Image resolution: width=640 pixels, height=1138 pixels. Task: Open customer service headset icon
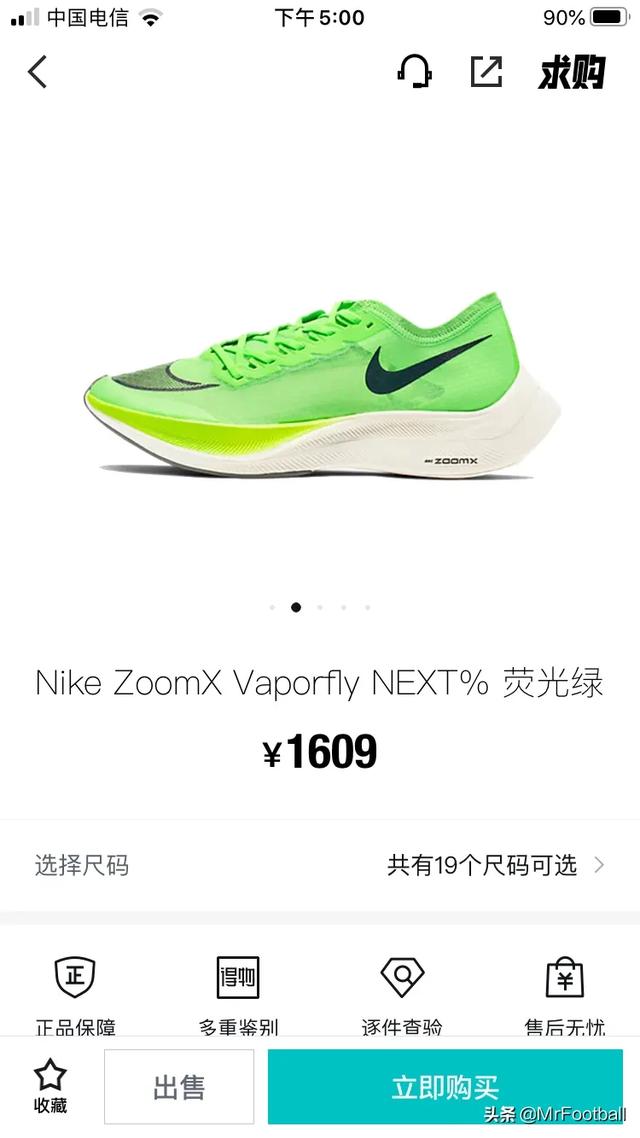(414, 71)
